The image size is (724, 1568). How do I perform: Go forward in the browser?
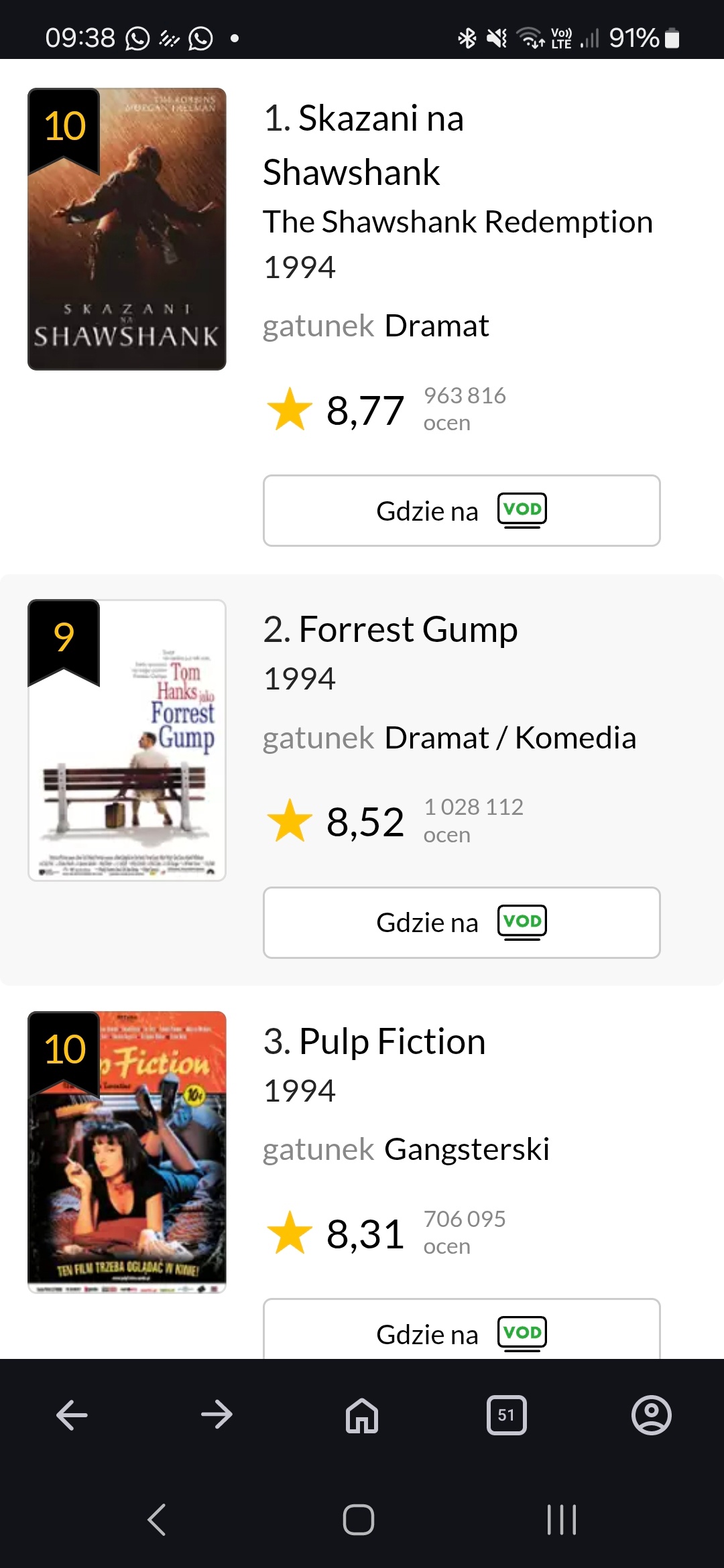[217, 1415]
